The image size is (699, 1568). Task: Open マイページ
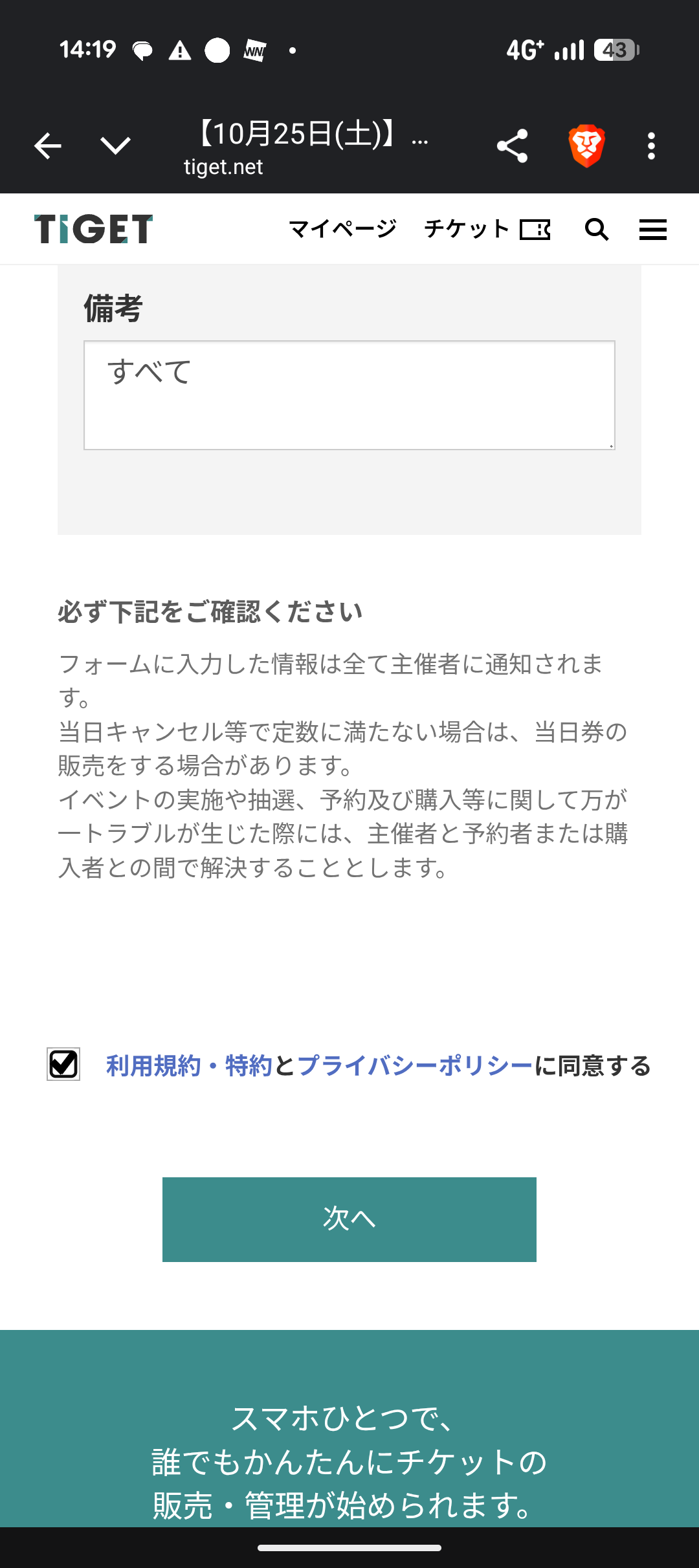[342, 229]
